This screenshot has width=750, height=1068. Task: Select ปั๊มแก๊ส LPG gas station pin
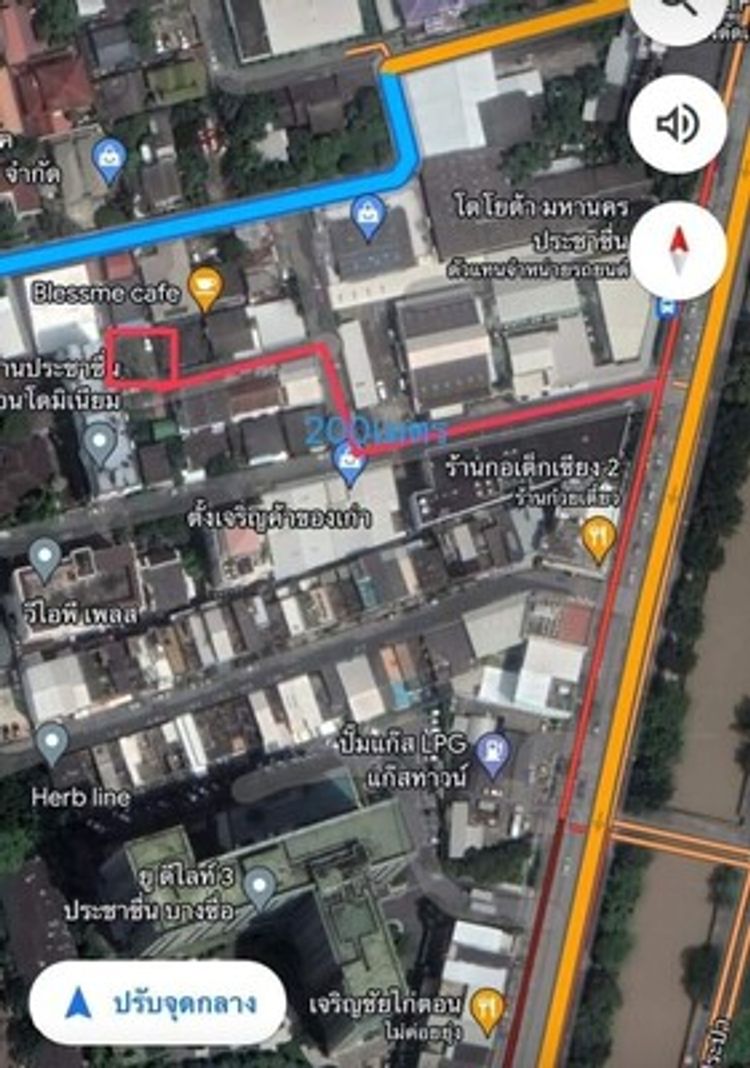(492, 755)
